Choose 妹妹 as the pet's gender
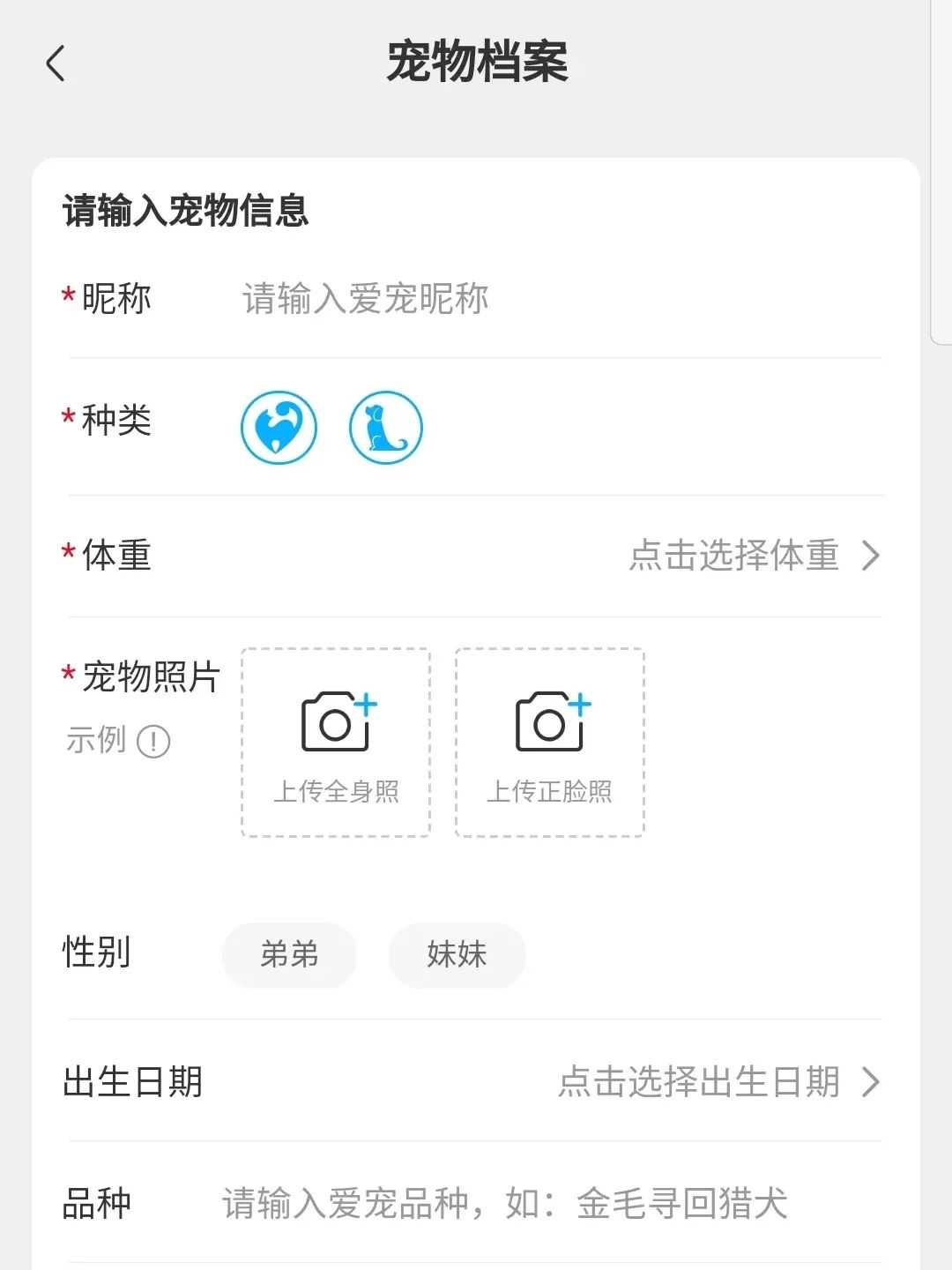 (457, 954)
